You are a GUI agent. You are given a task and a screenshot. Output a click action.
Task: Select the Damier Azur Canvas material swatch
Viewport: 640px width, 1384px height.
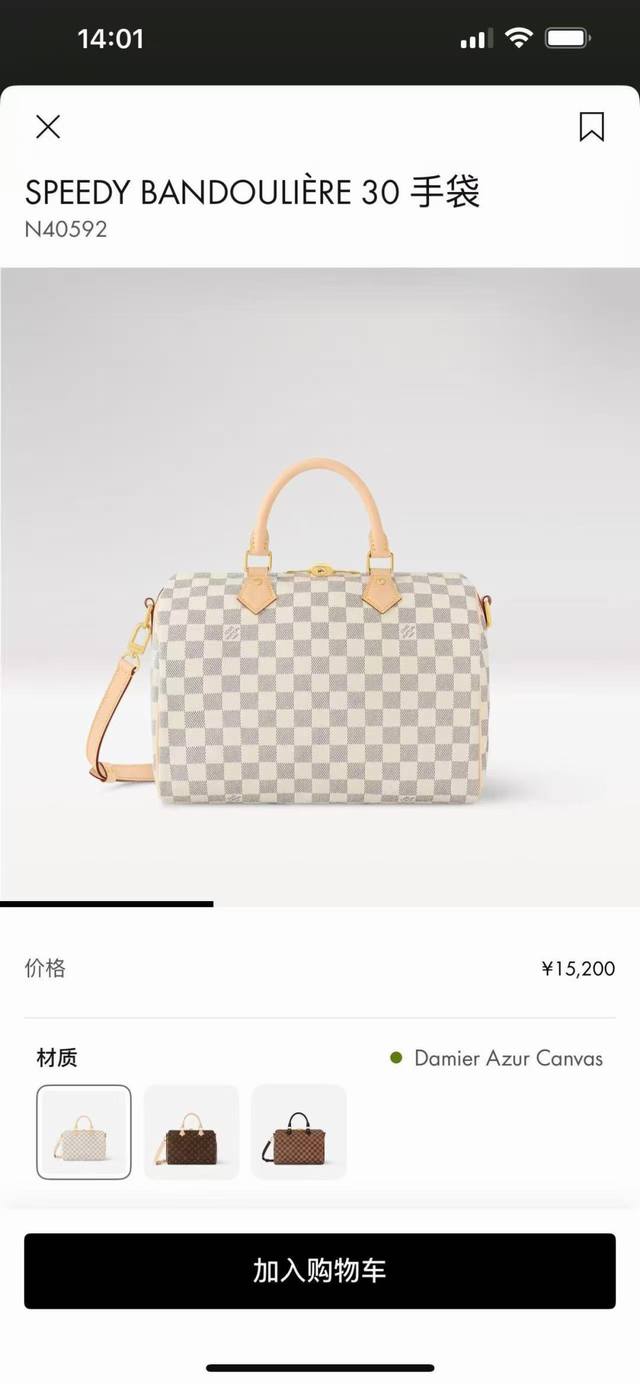[84, 1132]
